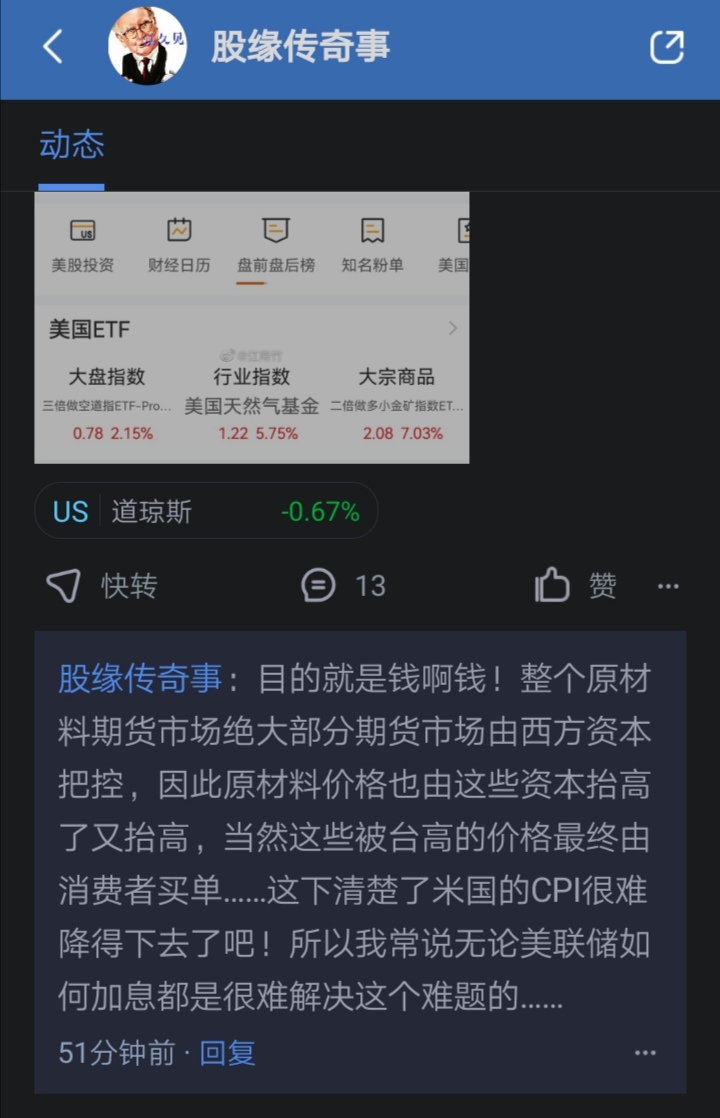Image resolution: width=720 pixels, height=1118 pixels.
Task: Open 股缘传奇事 profile avatar
Action: point(147,46)
